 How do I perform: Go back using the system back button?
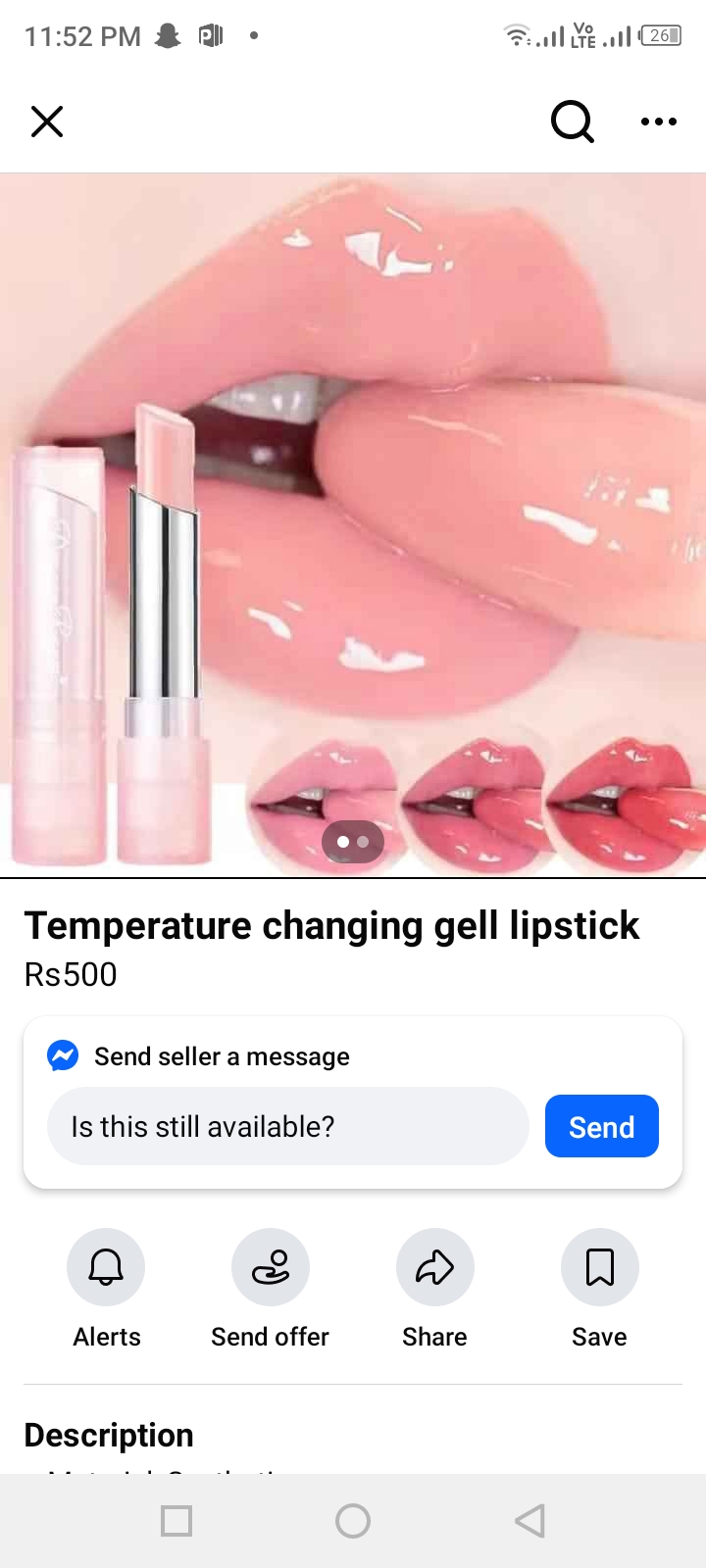click(529, 1521)
